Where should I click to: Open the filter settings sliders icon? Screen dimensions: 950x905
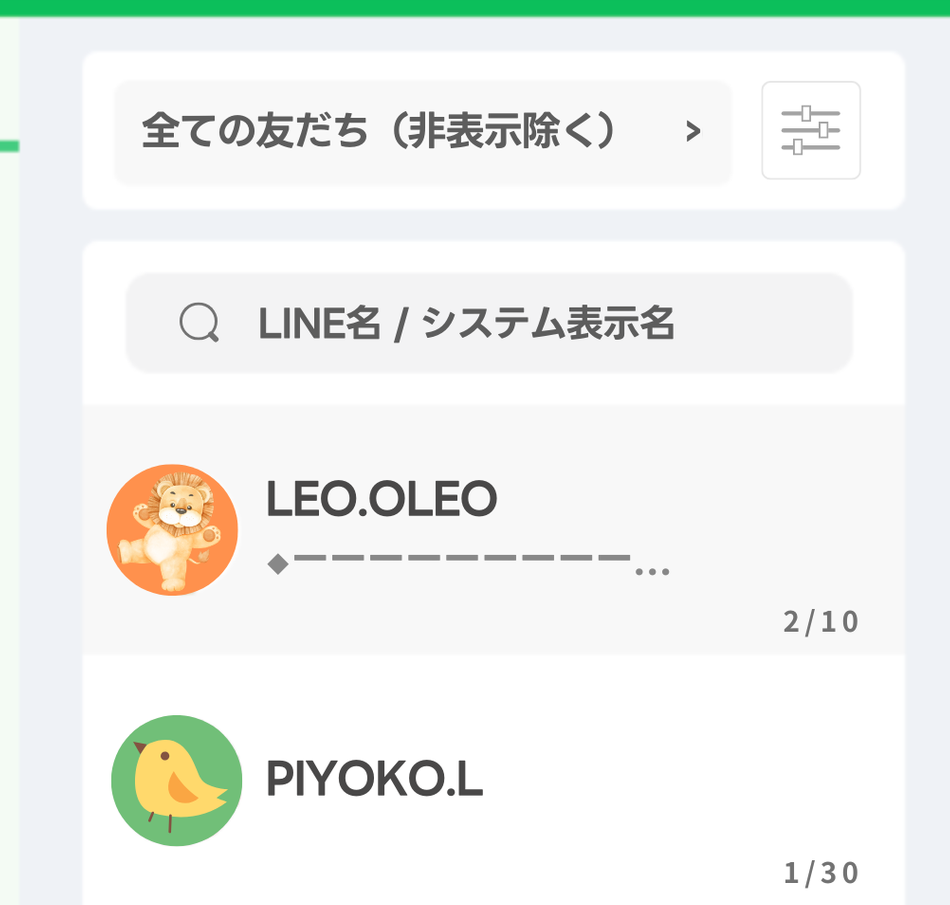810,131
